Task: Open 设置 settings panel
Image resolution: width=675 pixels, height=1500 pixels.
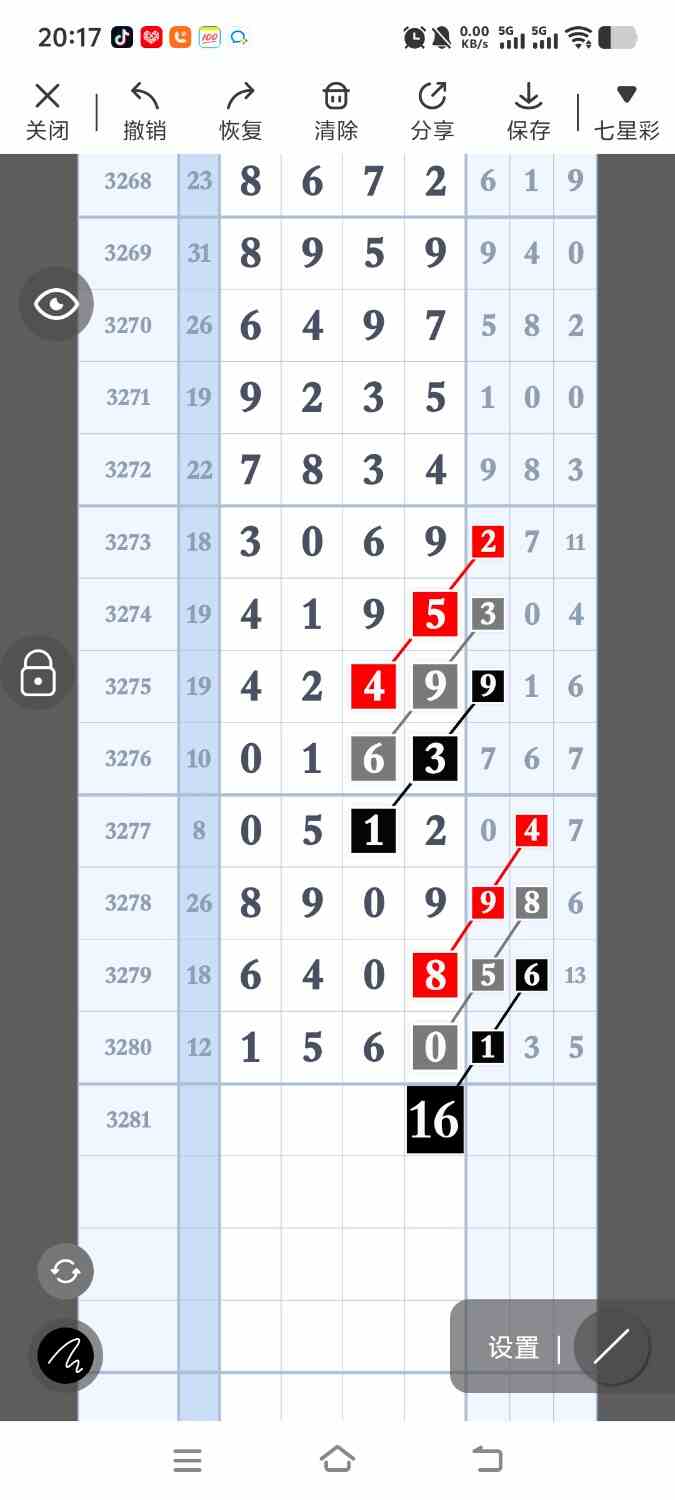Action: click(x=513, y=1348)
